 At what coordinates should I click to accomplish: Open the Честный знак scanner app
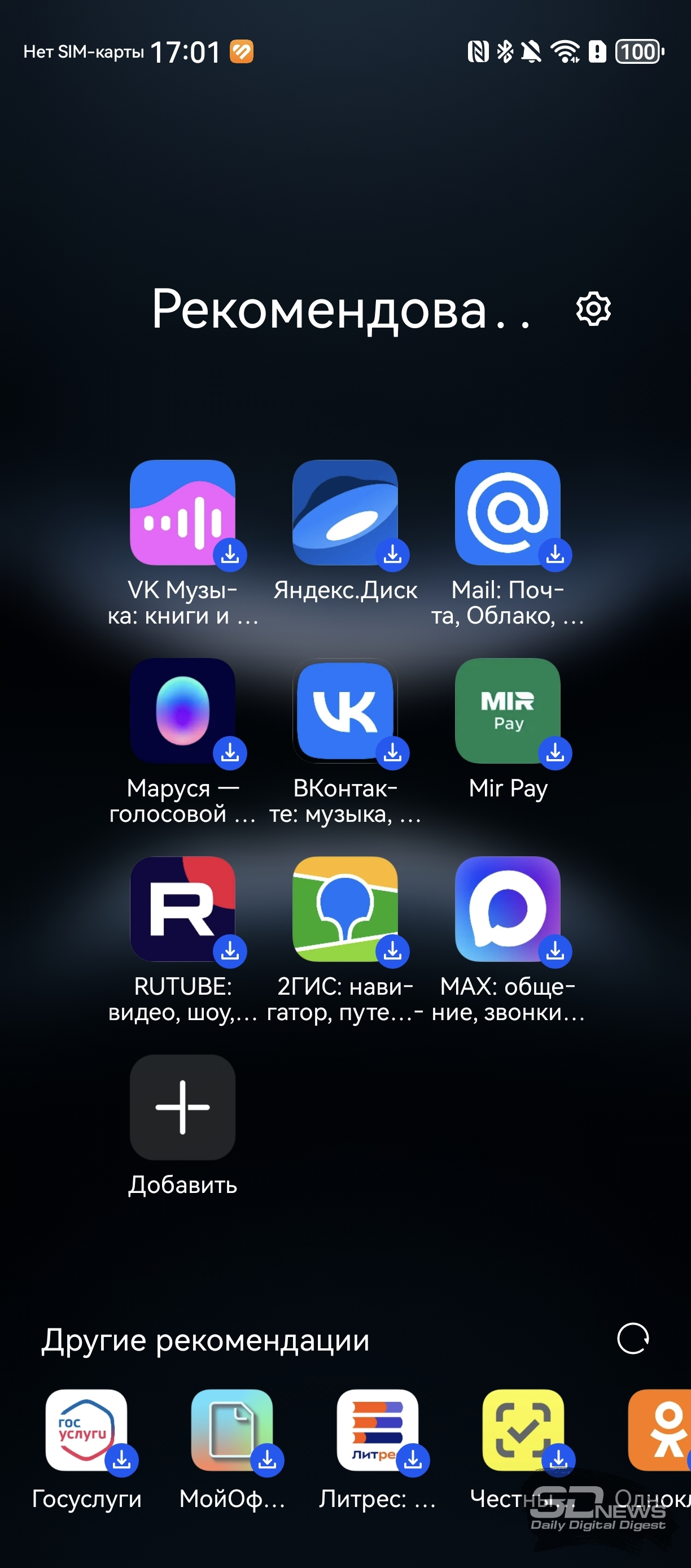(x=523, y=1430)
